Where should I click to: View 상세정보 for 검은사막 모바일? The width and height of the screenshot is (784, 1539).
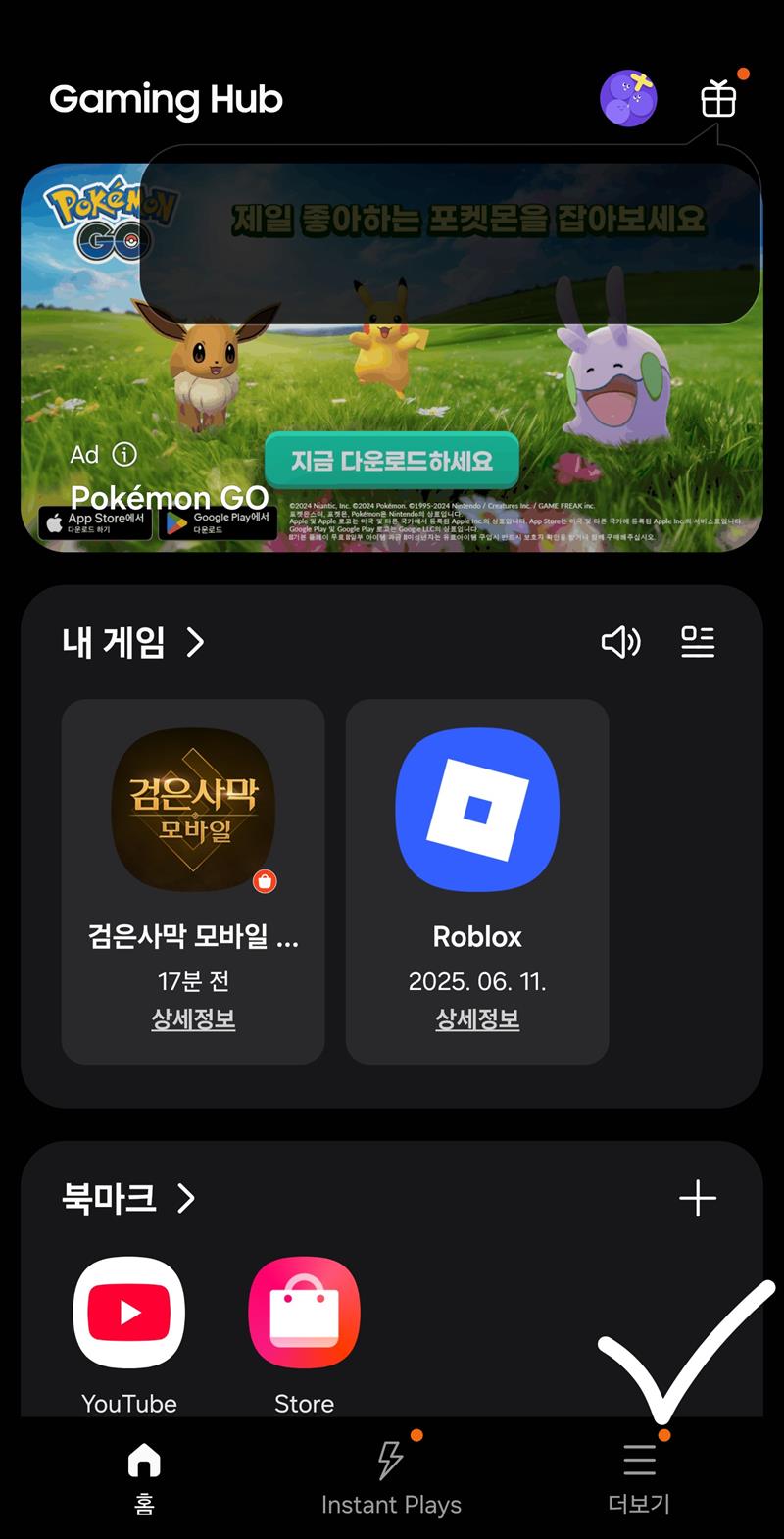tap(193, 1019)
